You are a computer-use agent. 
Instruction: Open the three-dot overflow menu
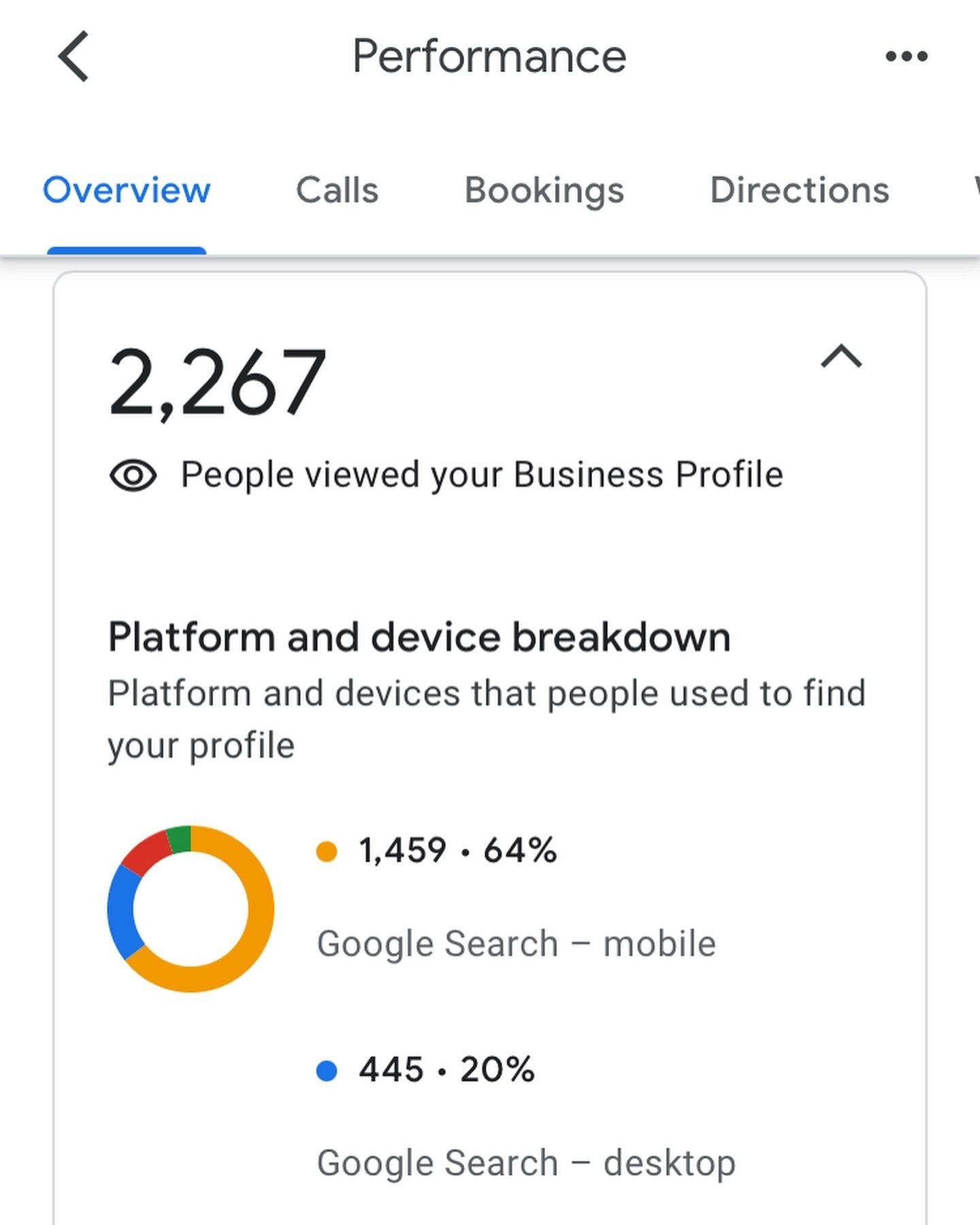(x=906, y=56)
